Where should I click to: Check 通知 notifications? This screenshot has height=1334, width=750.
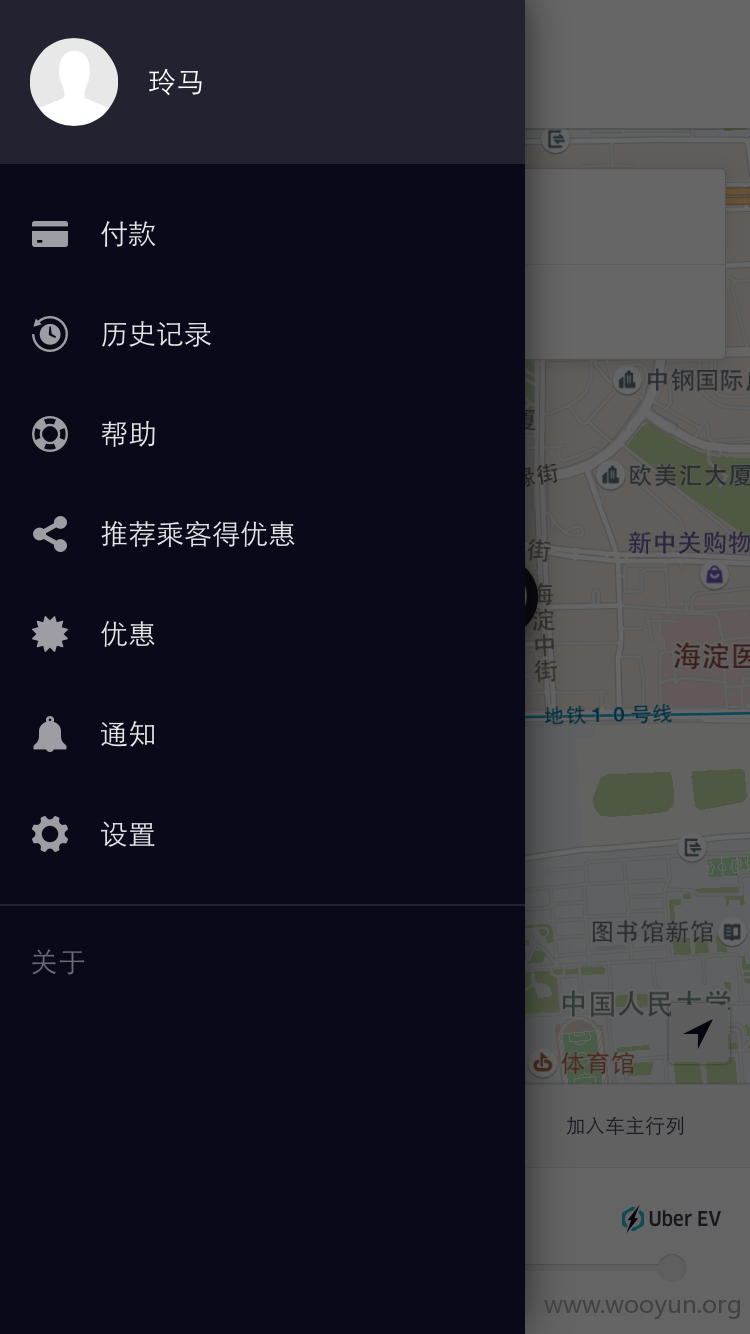[x=262, y=734]
